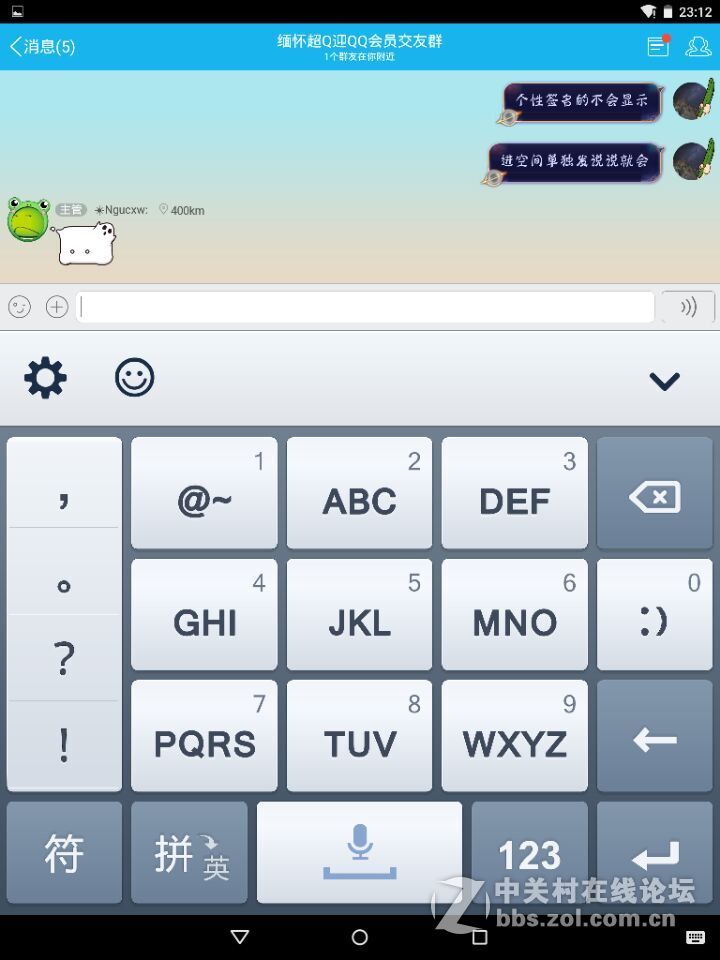The height and width of the screenshot is (960, 720).
Task: Open the group members icon
Action: [697, 46]
